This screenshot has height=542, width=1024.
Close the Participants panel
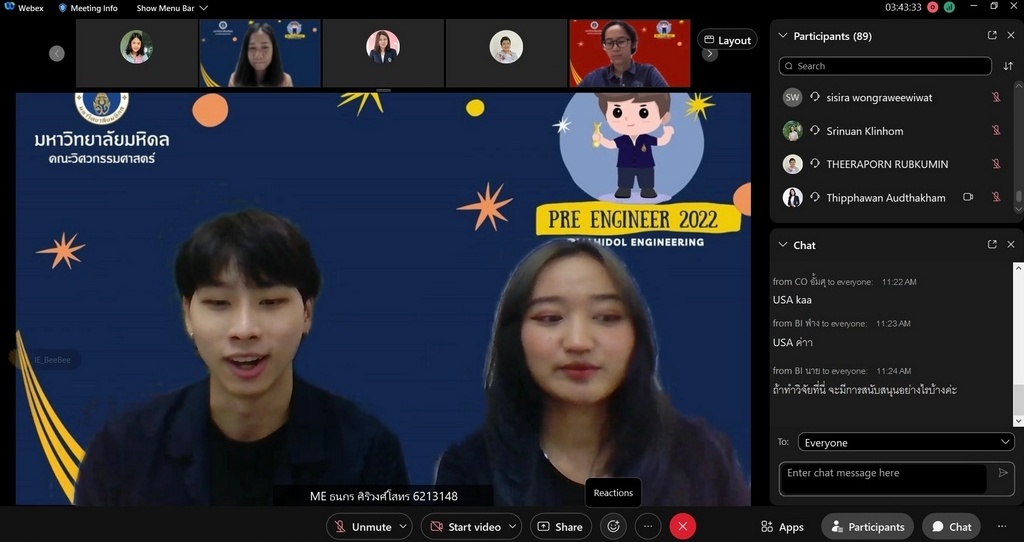click(1010, 35)
